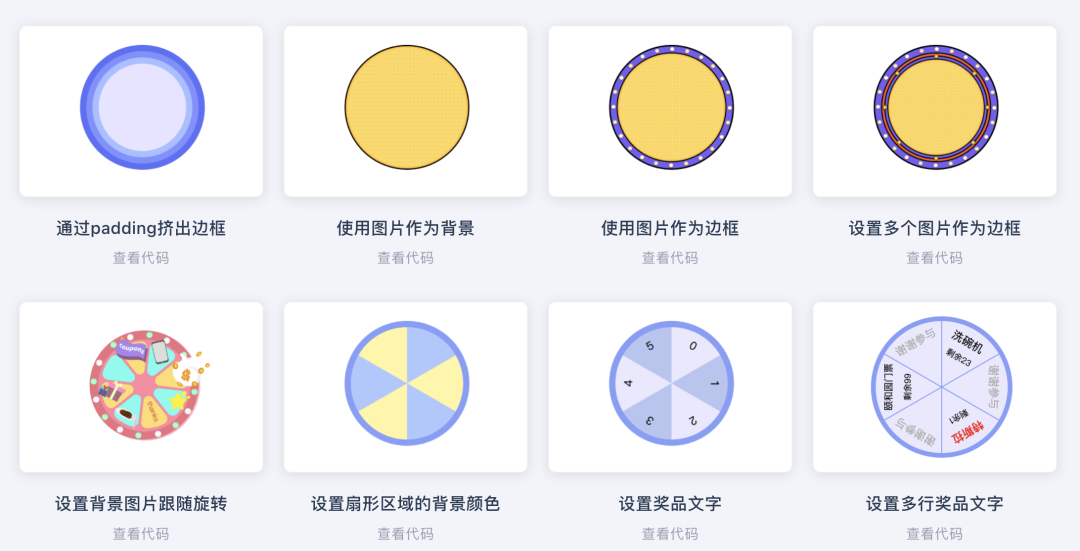The width and height of the screenshot is (1080, 551).
Task: View code for 通过padding挤出边框
Action: tap(141, 258)
